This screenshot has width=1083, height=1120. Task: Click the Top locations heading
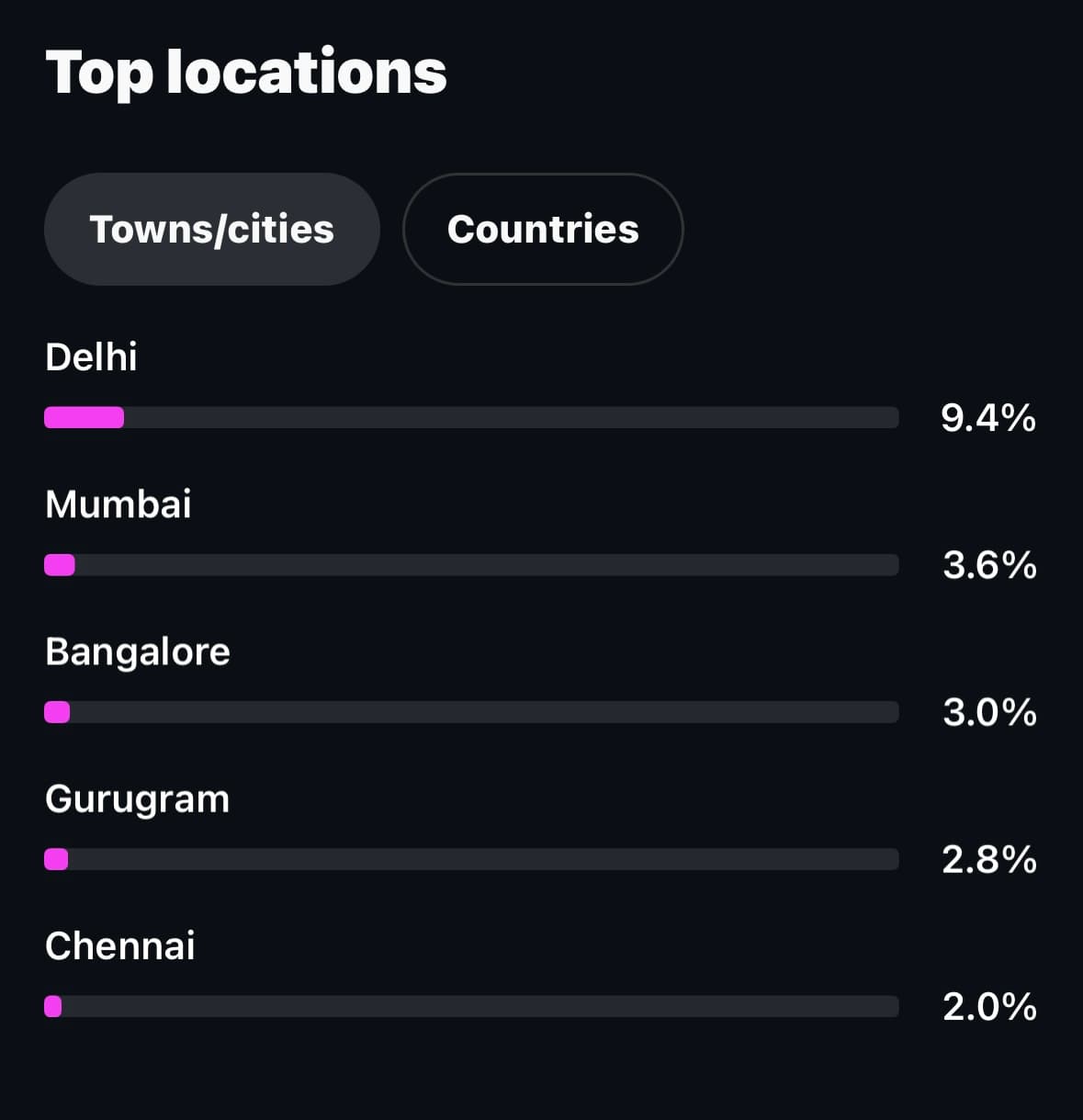tap(246, 74)
